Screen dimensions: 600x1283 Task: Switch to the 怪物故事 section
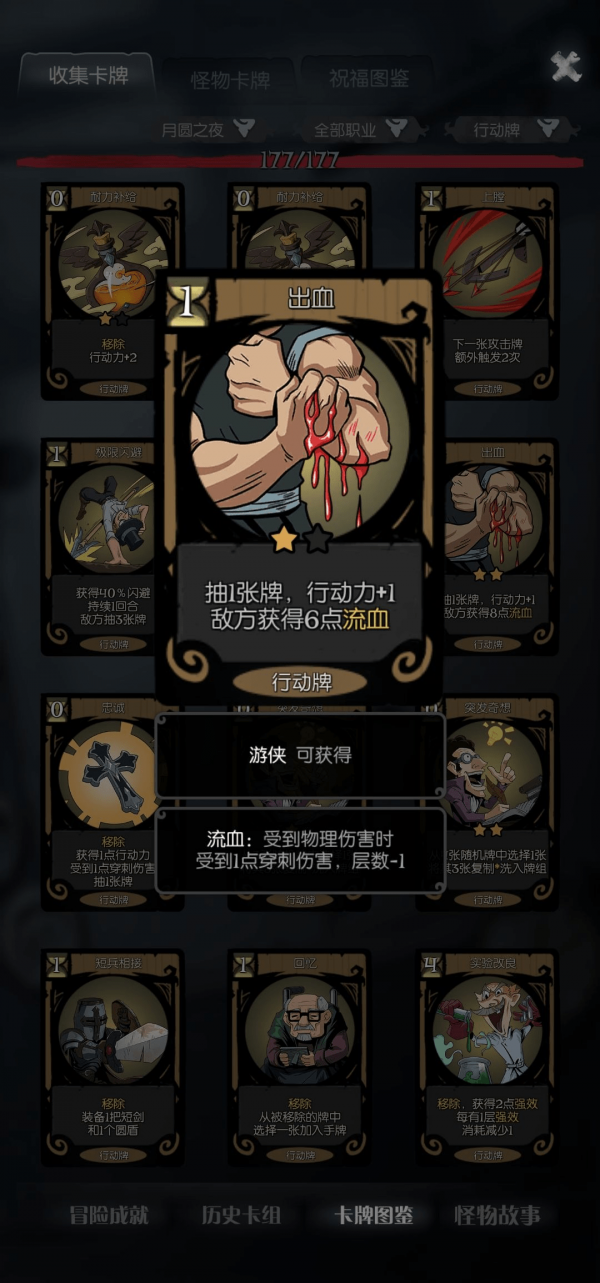pos(497,1215)
